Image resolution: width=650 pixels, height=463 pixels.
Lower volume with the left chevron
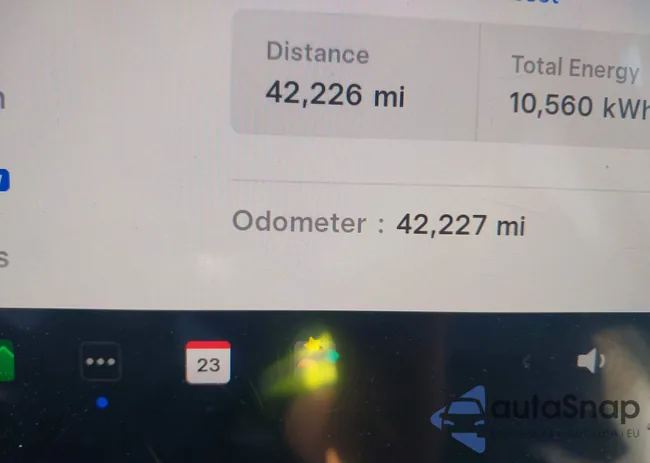click(527, 362)
